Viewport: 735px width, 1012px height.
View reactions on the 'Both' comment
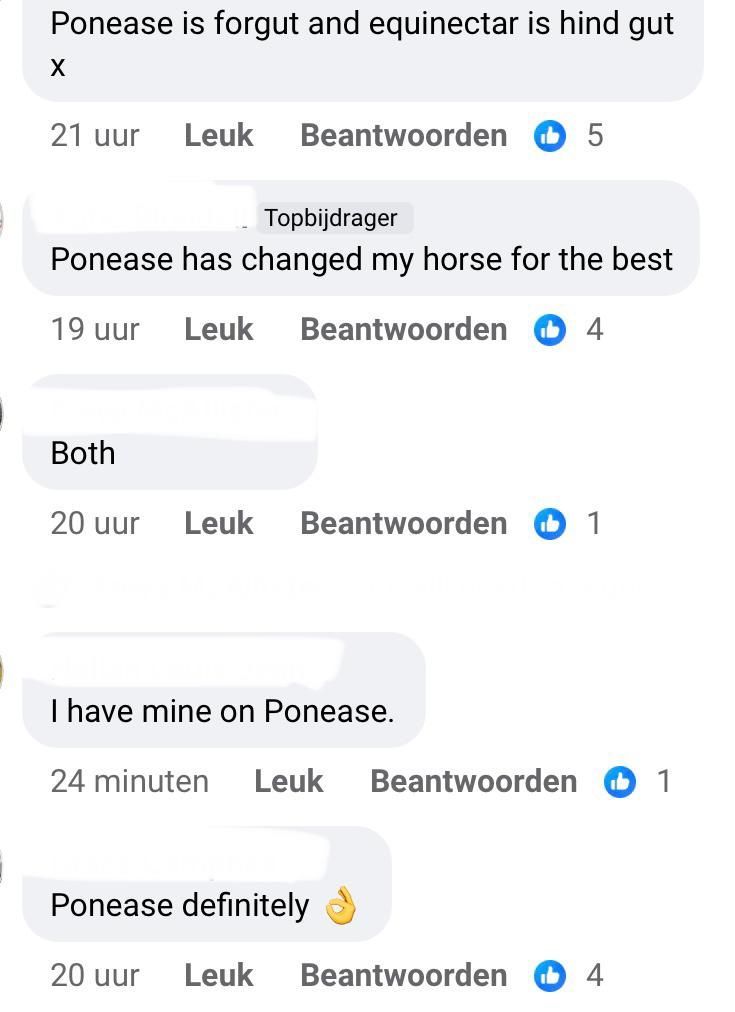point(567,523)
